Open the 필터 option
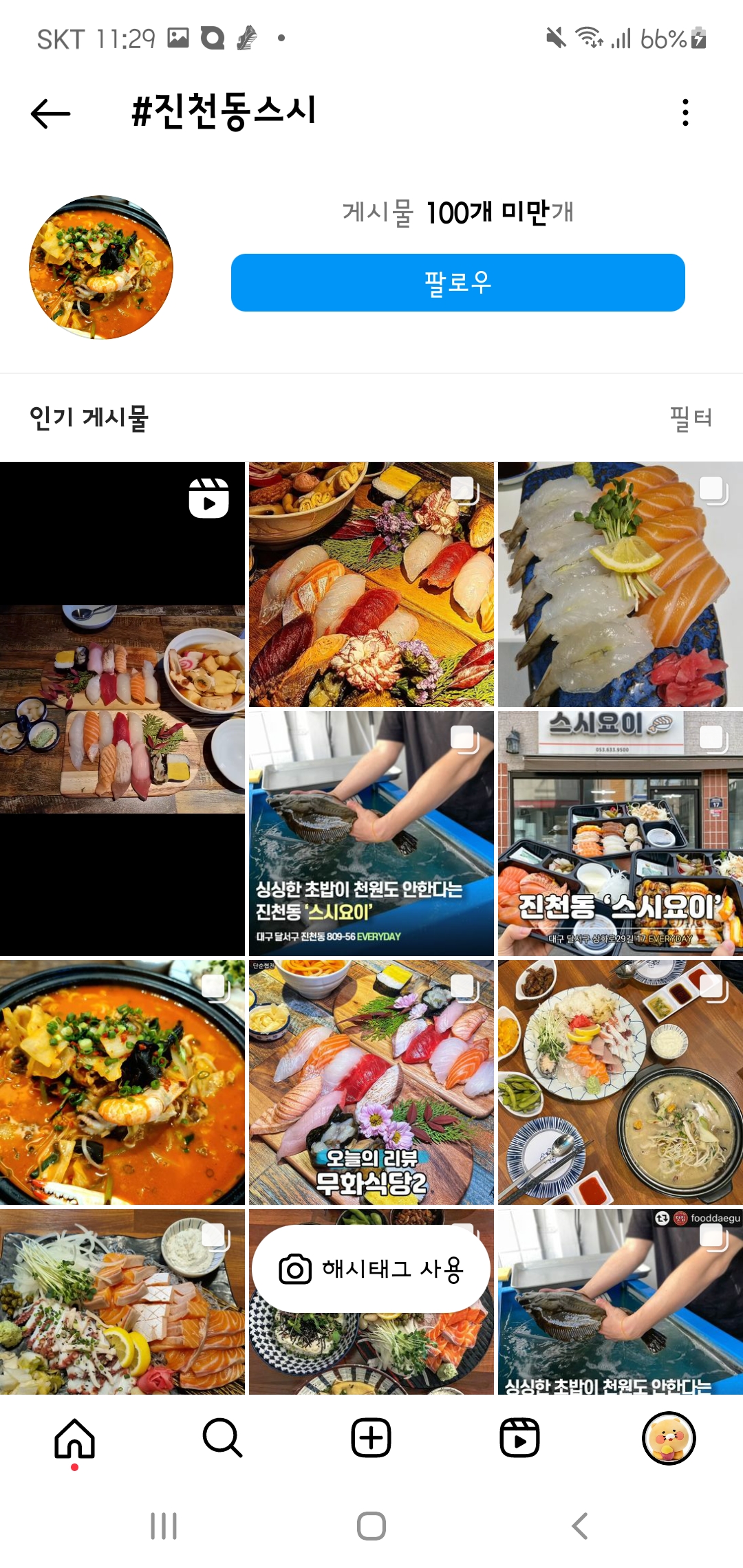Viewport: 743px width, 1568px height. 690,417
